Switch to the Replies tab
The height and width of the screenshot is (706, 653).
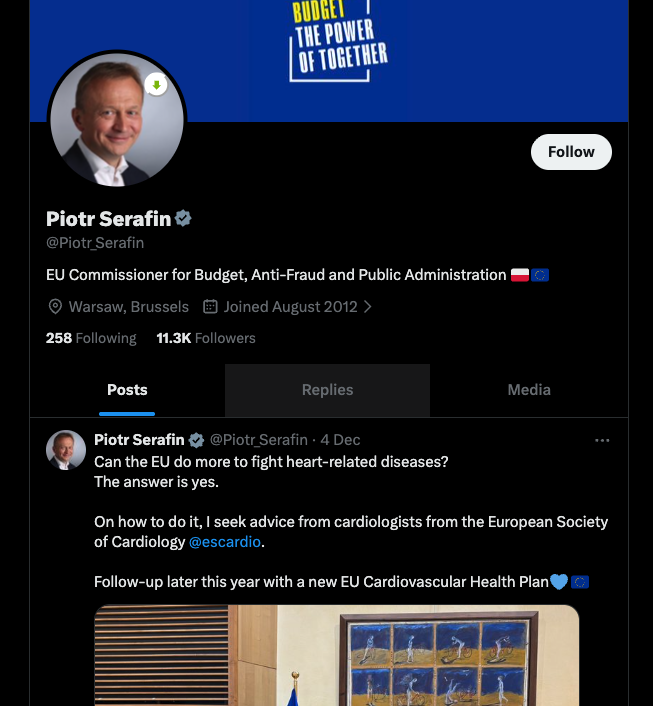click(x=327, y=390)
